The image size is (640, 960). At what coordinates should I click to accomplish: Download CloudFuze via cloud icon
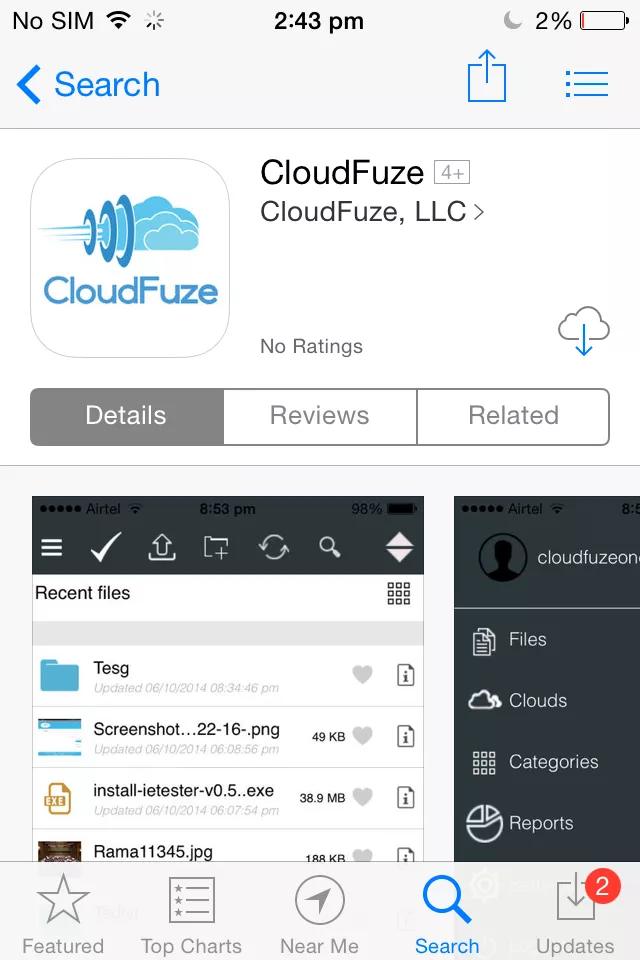(584, 331)
